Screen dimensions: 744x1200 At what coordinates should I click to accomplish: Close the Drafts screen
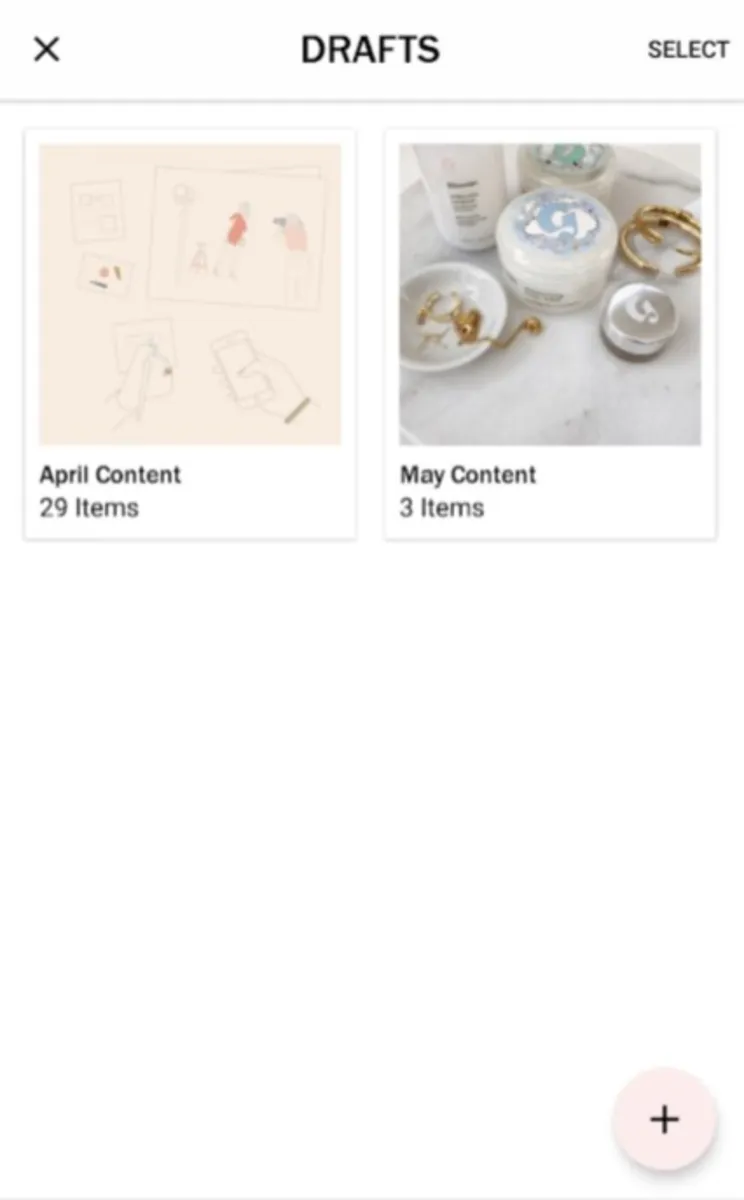pyautogui.click(x=46, y=49)
